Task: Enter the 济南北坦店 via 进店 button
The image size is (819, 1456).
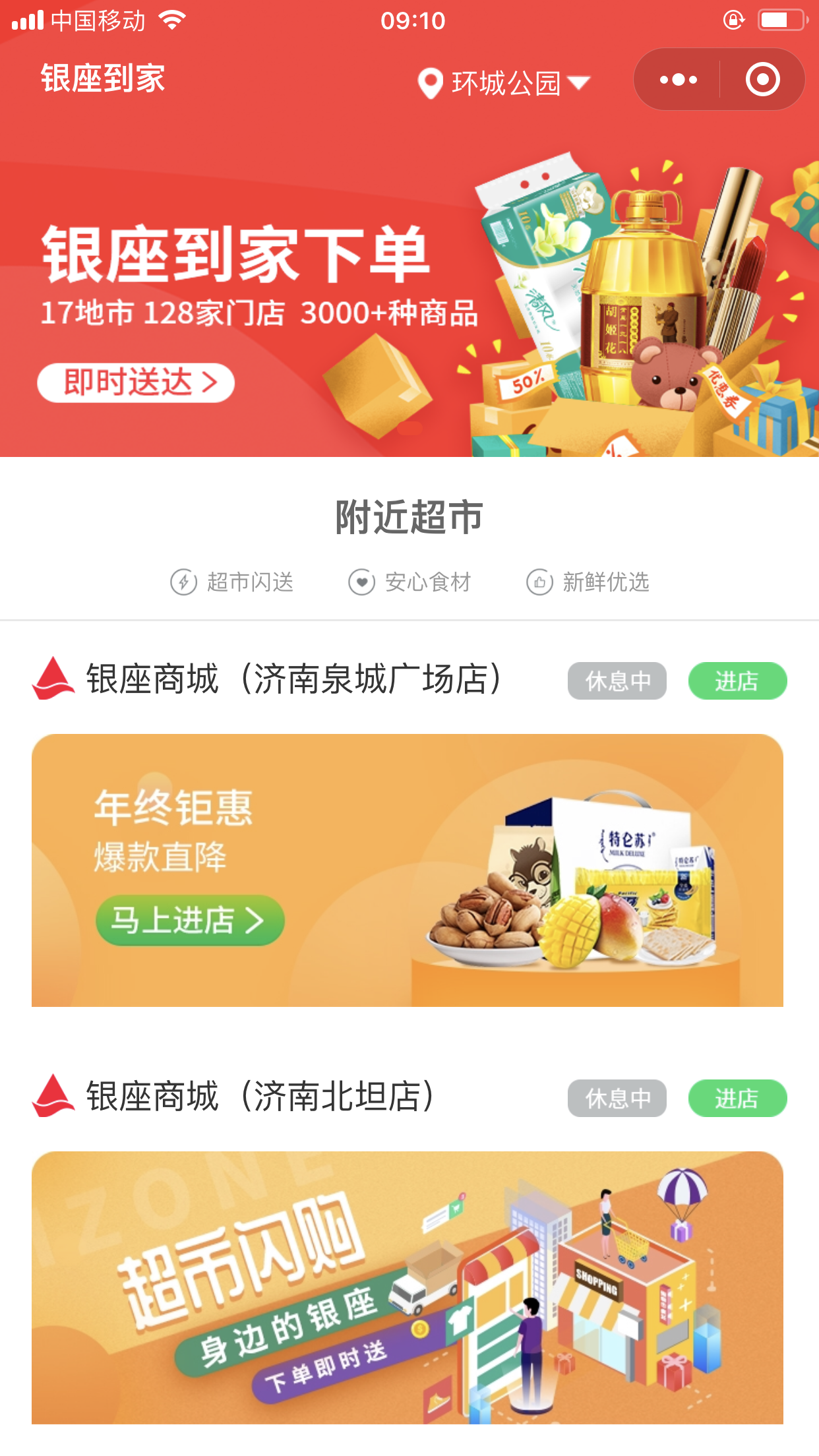Action: point(737,1099)
